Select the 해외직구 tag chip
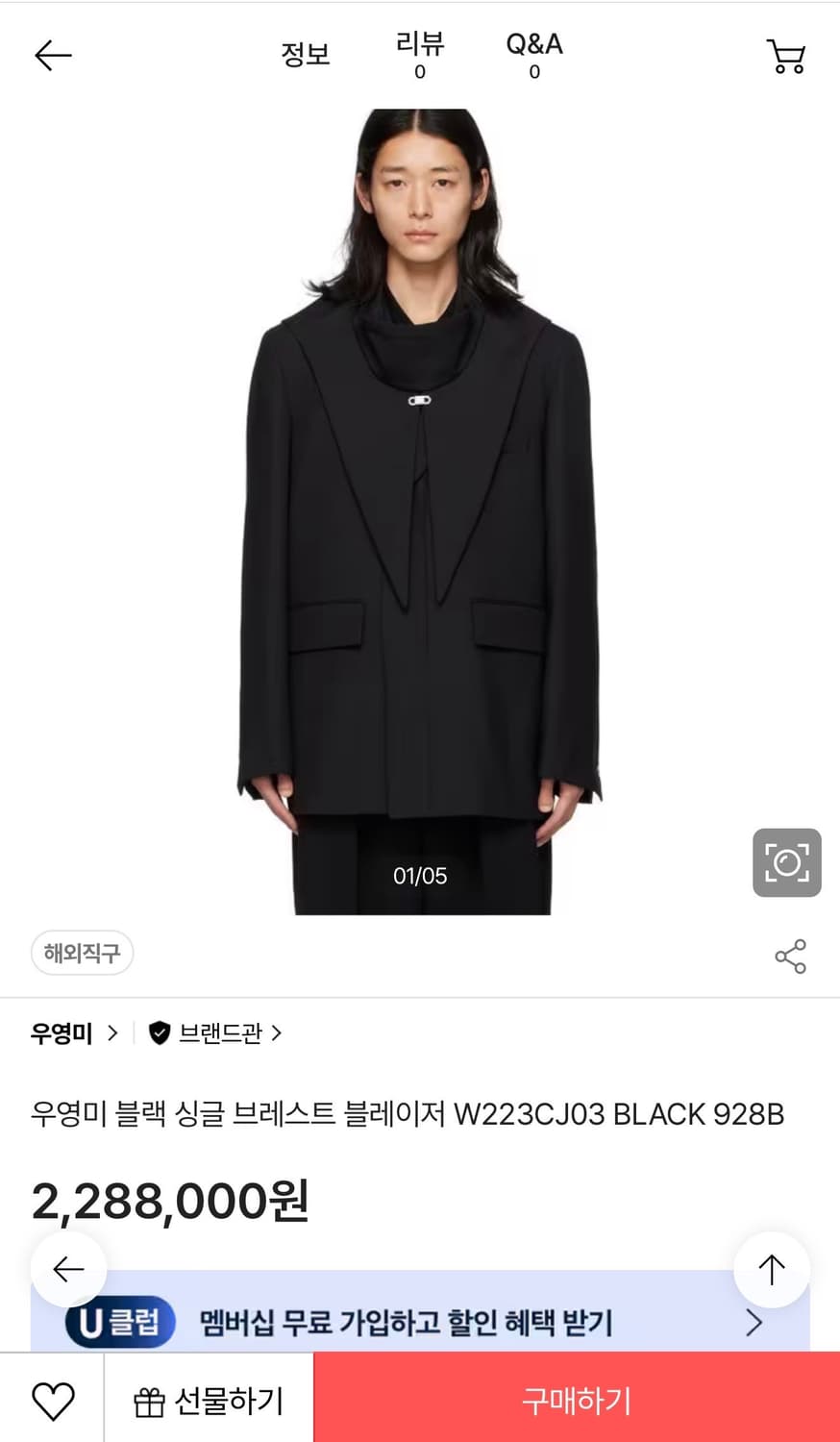Image resolution: width=840 pixels, height=1442 pixels. 82,953
